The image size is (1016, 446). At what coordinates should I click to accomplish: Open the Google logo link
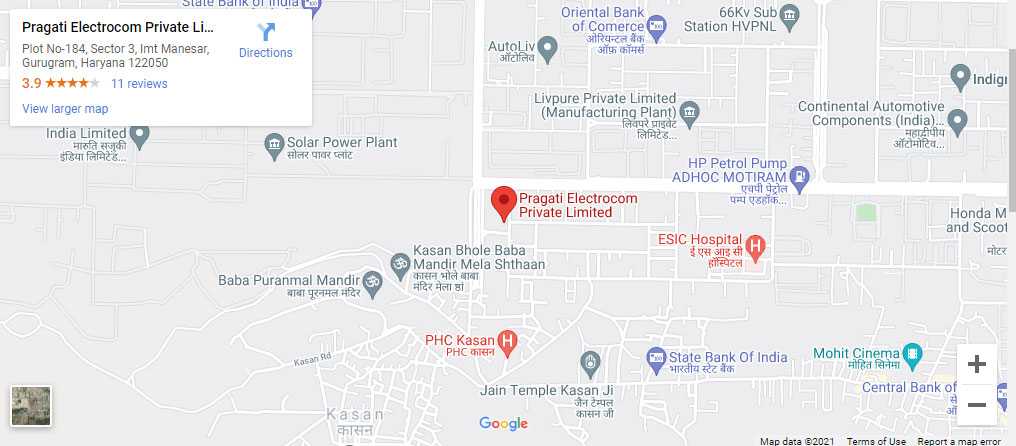[x=503, y=424]
